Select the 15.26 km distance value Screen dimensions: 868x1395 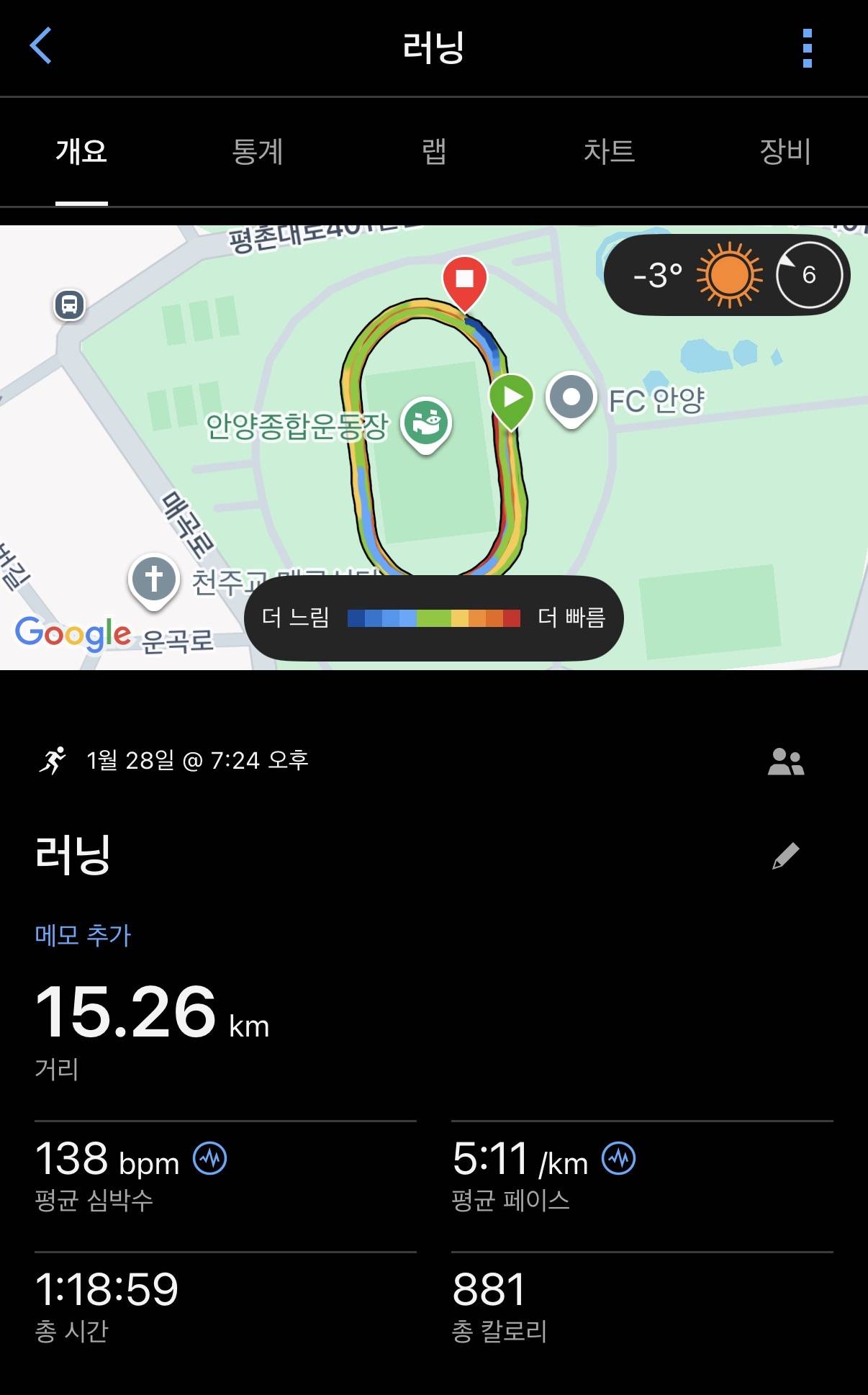point(127,1015)
